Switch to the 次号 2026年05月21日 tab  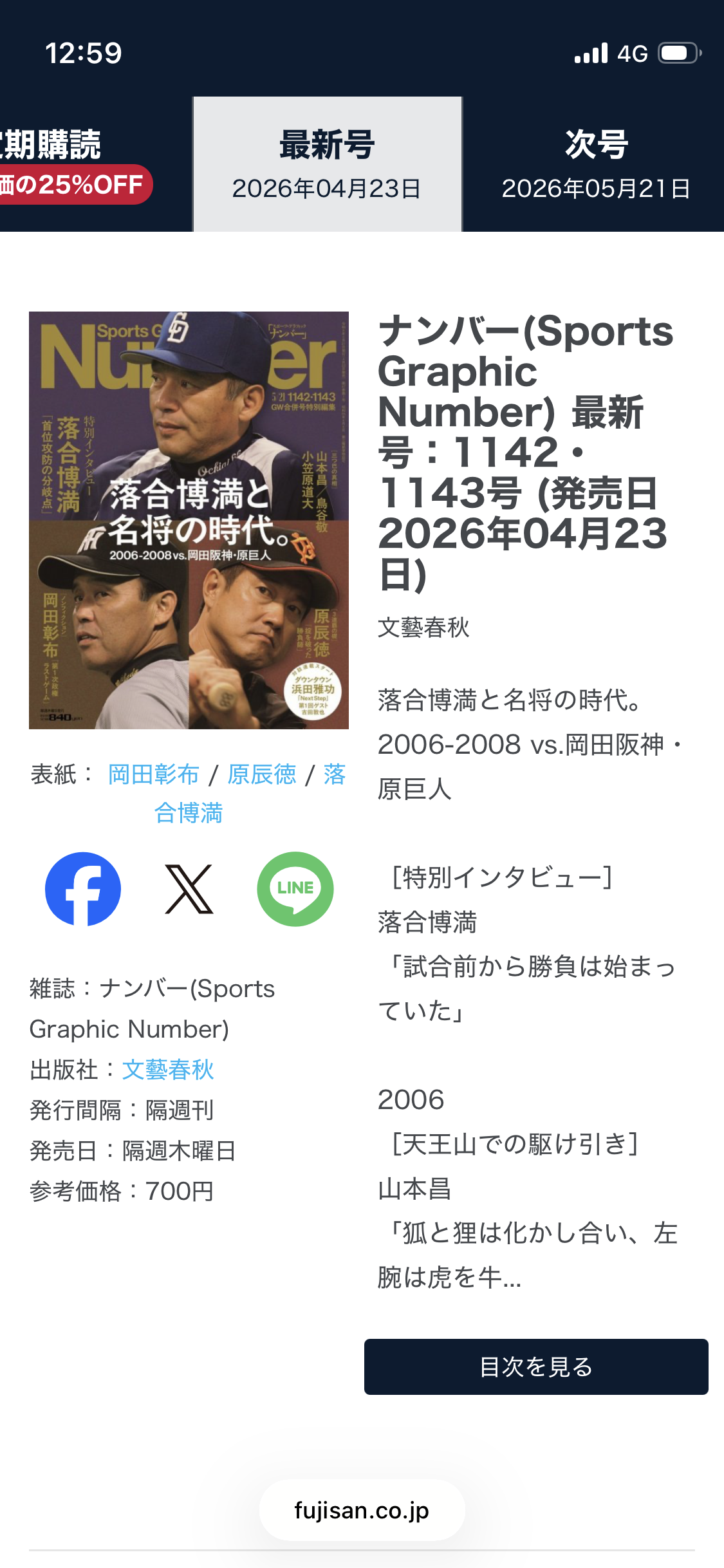coord(595,164)
